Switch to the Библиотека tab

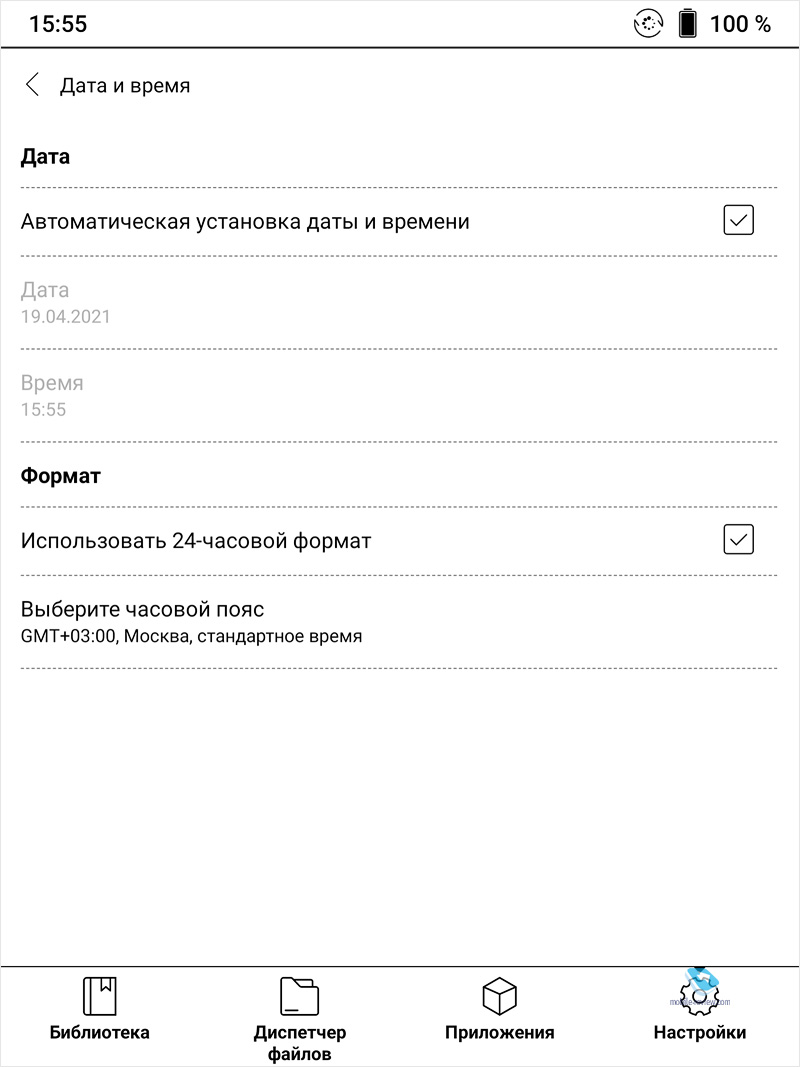pos(100,1010)
